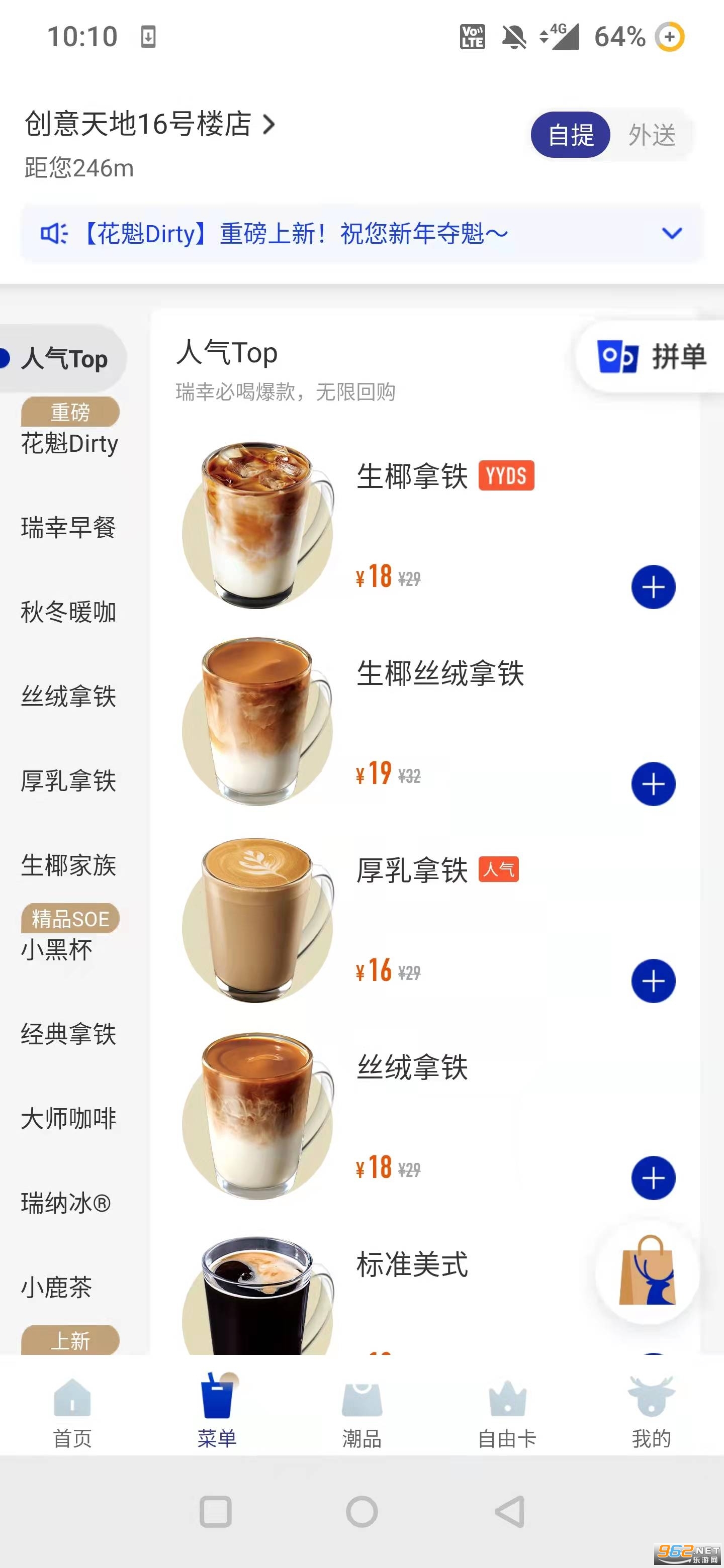This screenshot has height=1568, width=724.
Task: Tap the system back button
Action: point(509,1511)
